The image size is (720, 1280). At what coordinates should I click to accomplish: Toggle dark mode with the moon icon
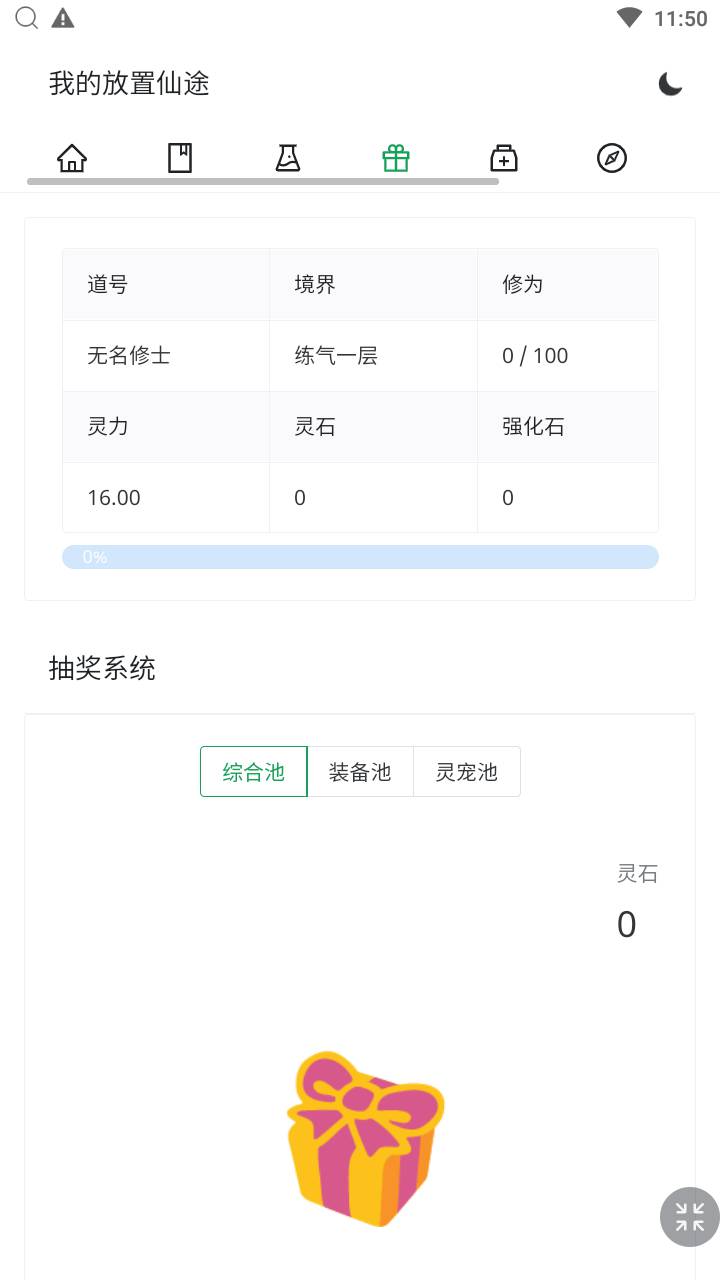[x=670, y=84]
